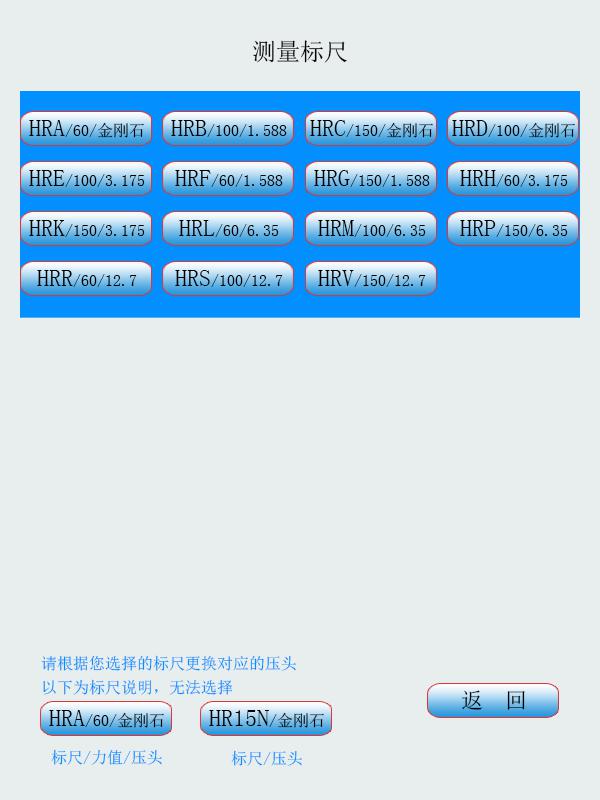
Task: Tap the HRP/150/6.35 scale button
Action: (513, 229)
